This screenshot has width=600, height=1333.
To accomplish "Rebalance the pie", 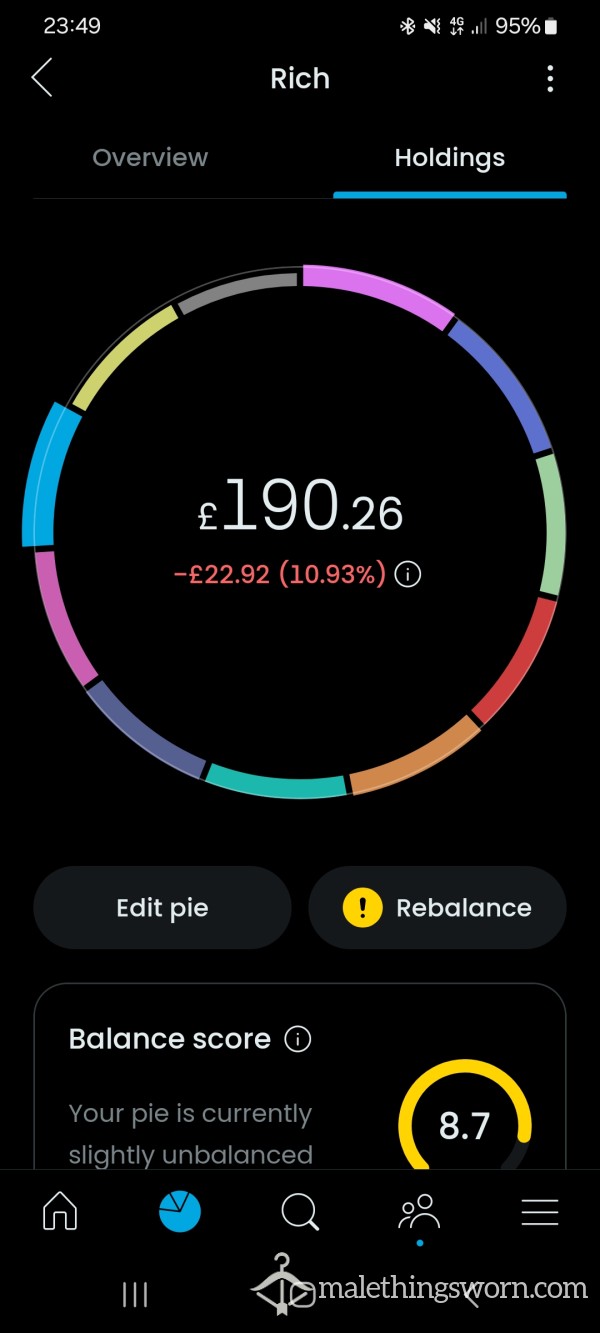I will (x=437, y=907).
